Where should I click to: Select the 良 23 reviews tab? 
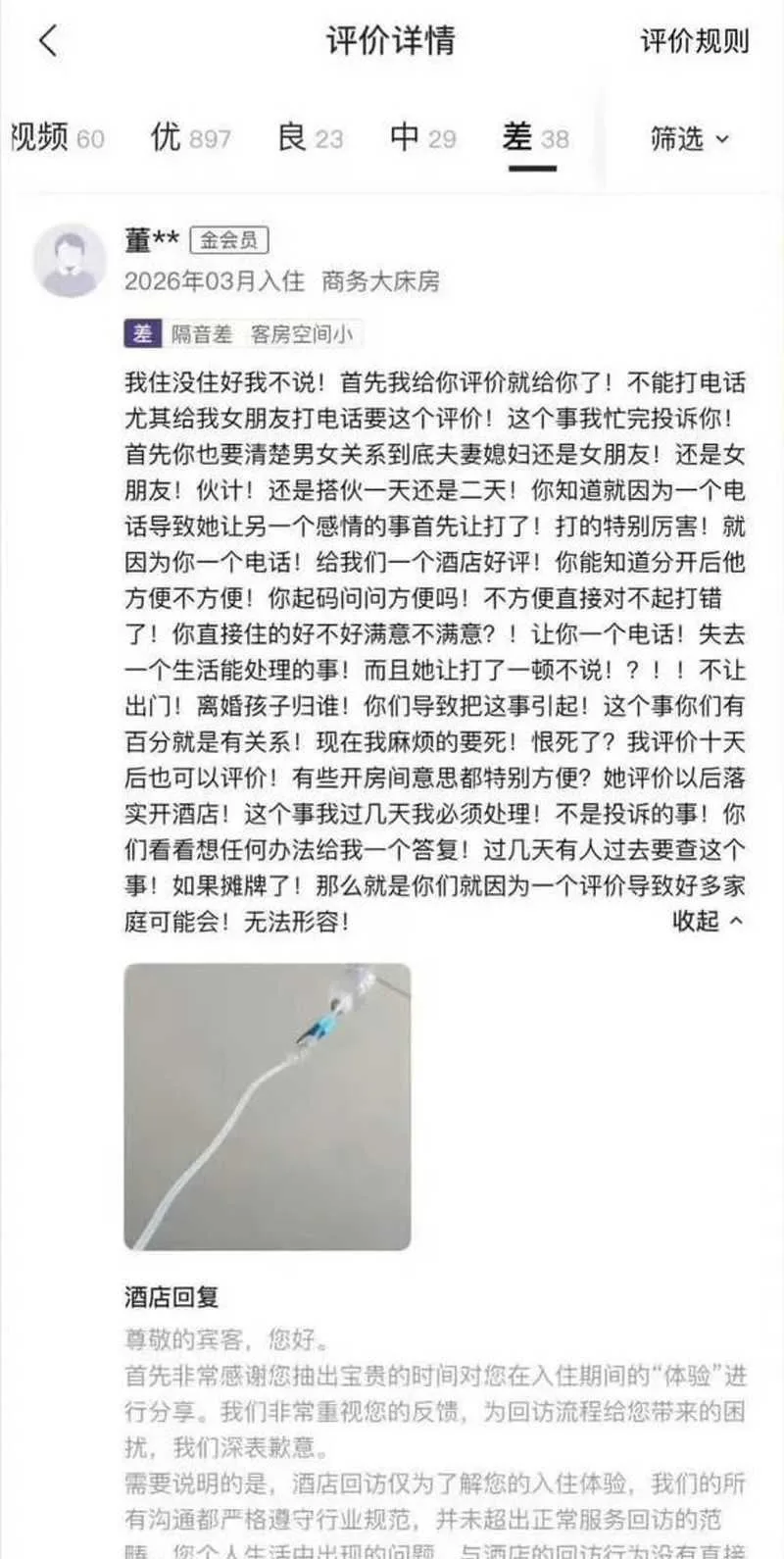coord(311,138)
